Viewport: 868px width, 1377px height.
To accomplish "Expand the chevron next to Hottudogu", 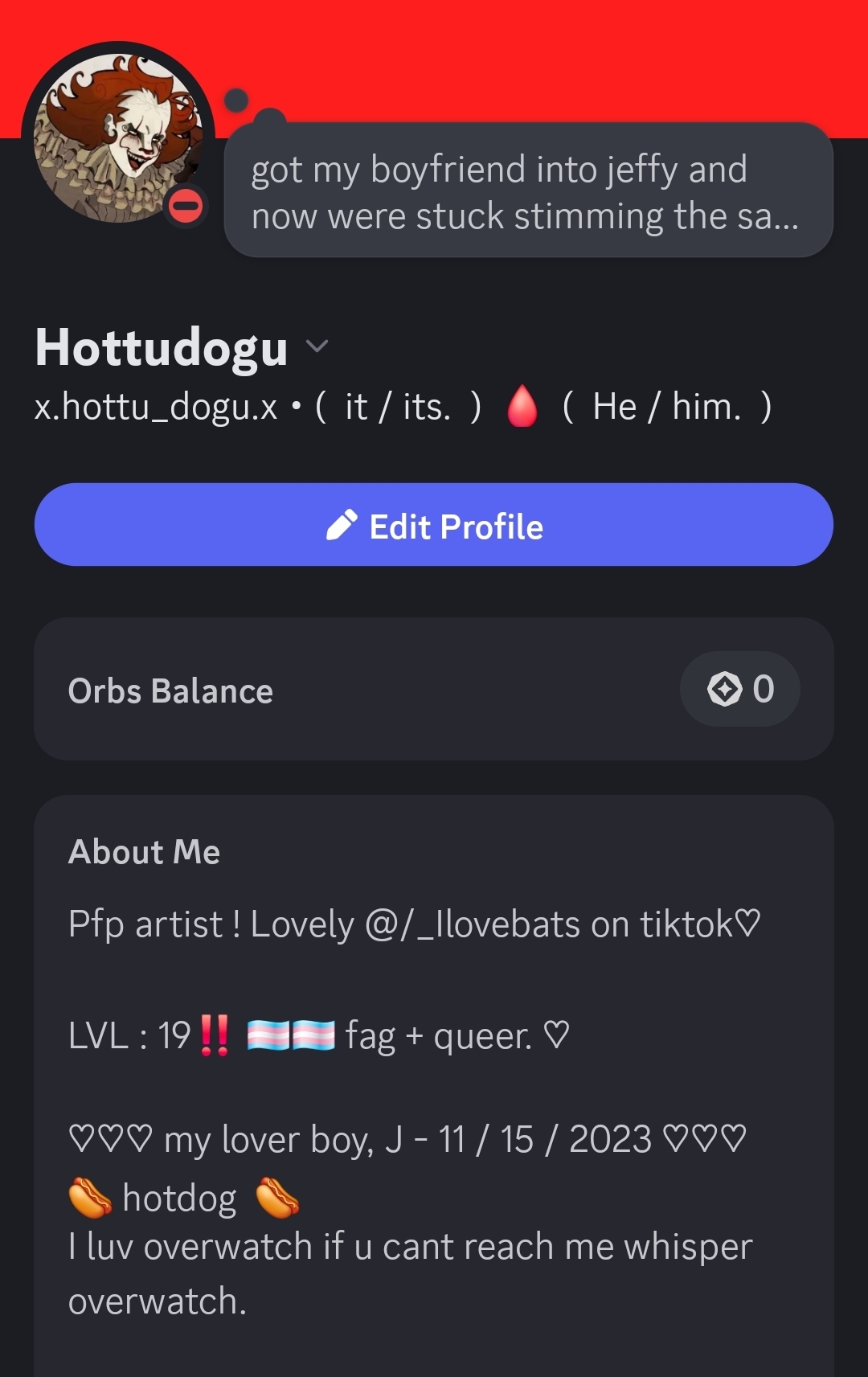I will point(317,346).
